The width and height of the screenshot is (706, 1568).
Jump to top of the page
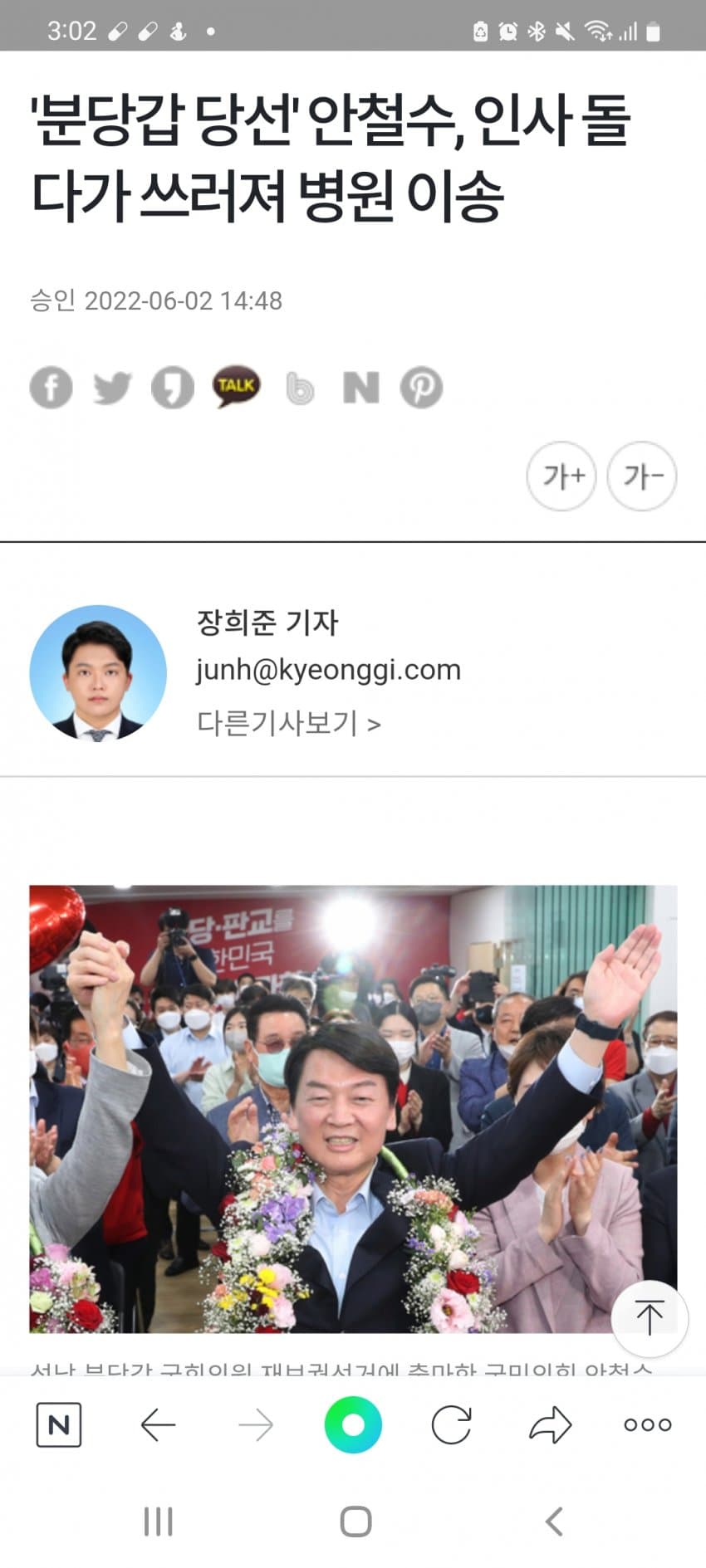650,1317
